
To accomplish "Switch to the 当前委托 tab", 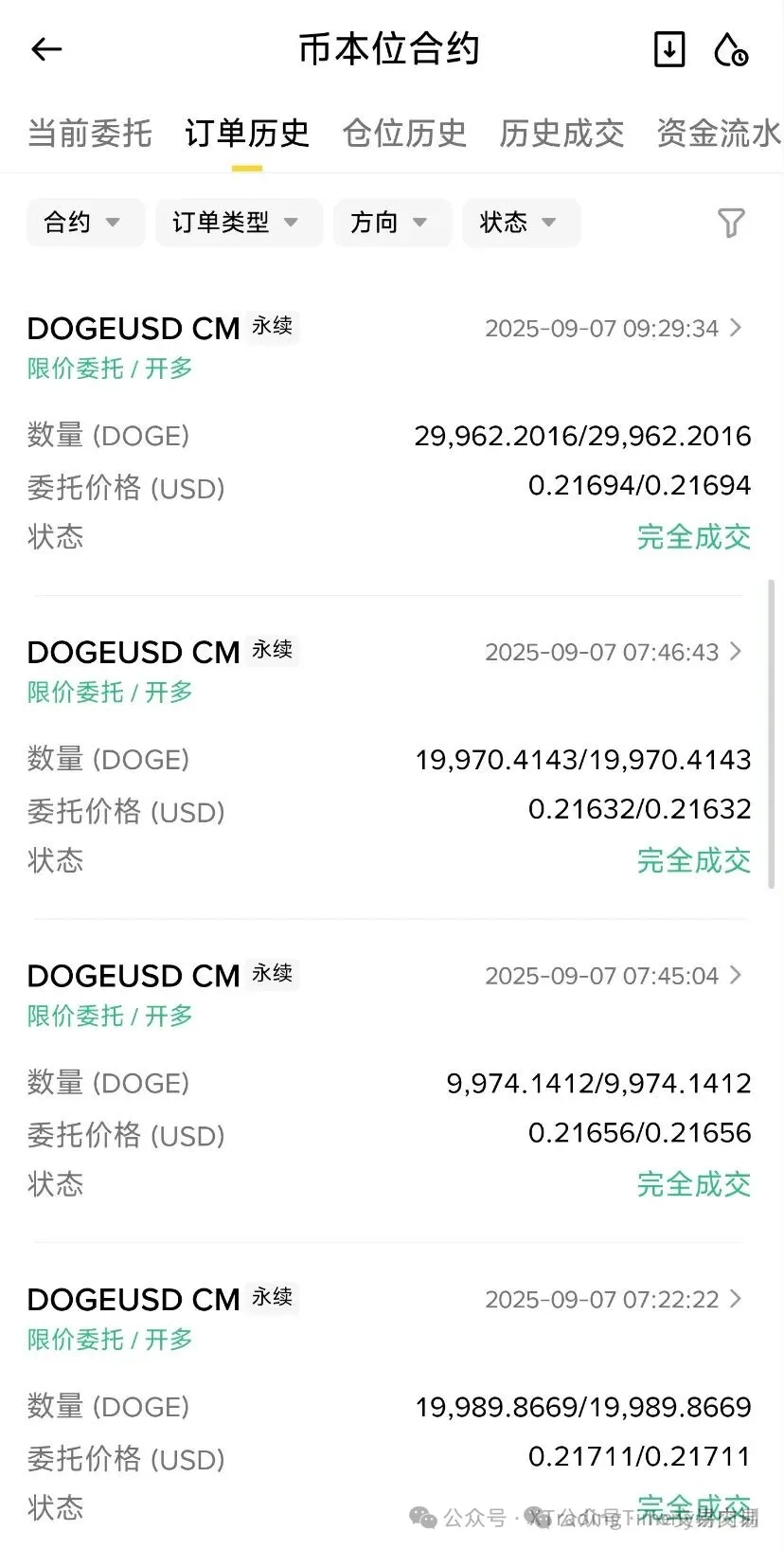I will point(89,135).
